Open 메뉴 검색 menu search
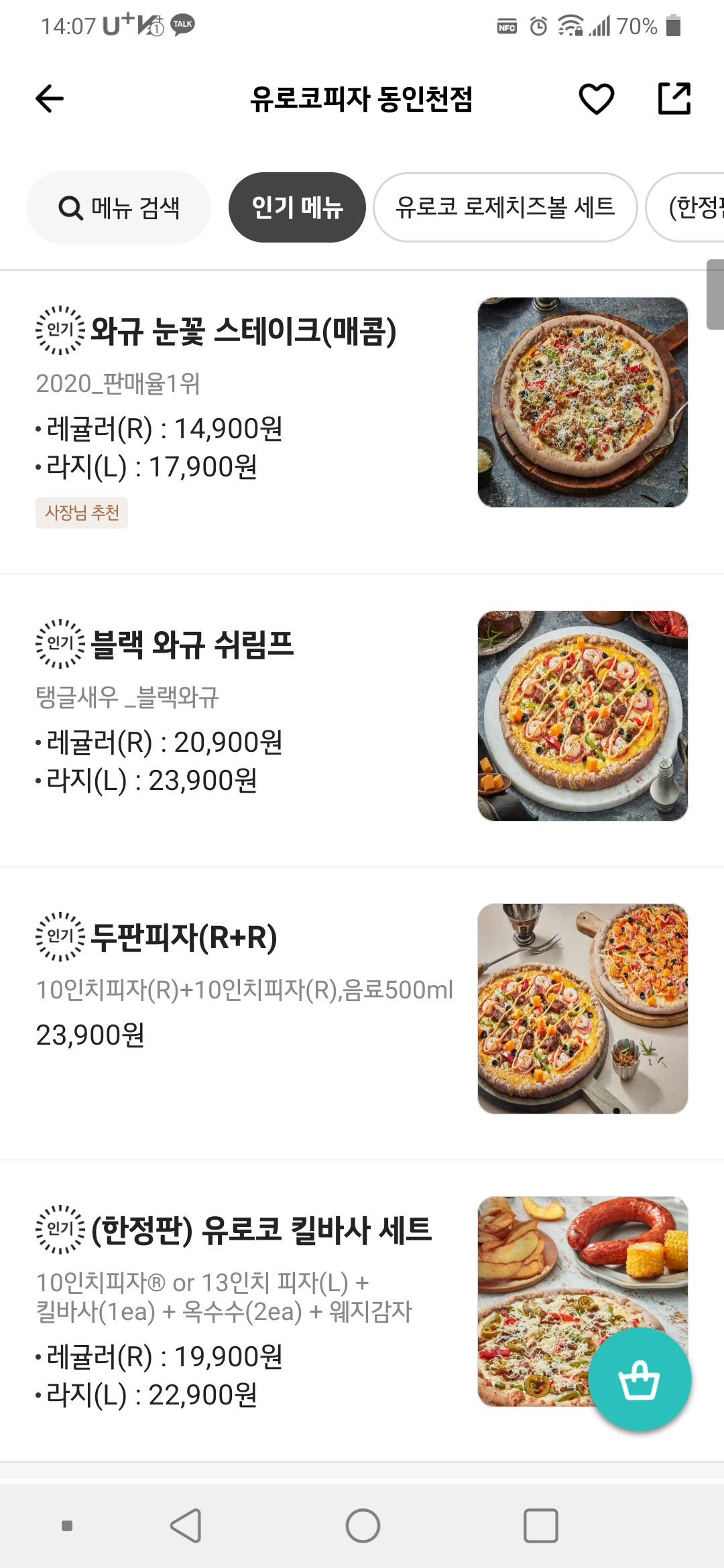This screenshot has width=724, height=1568. 119,208
